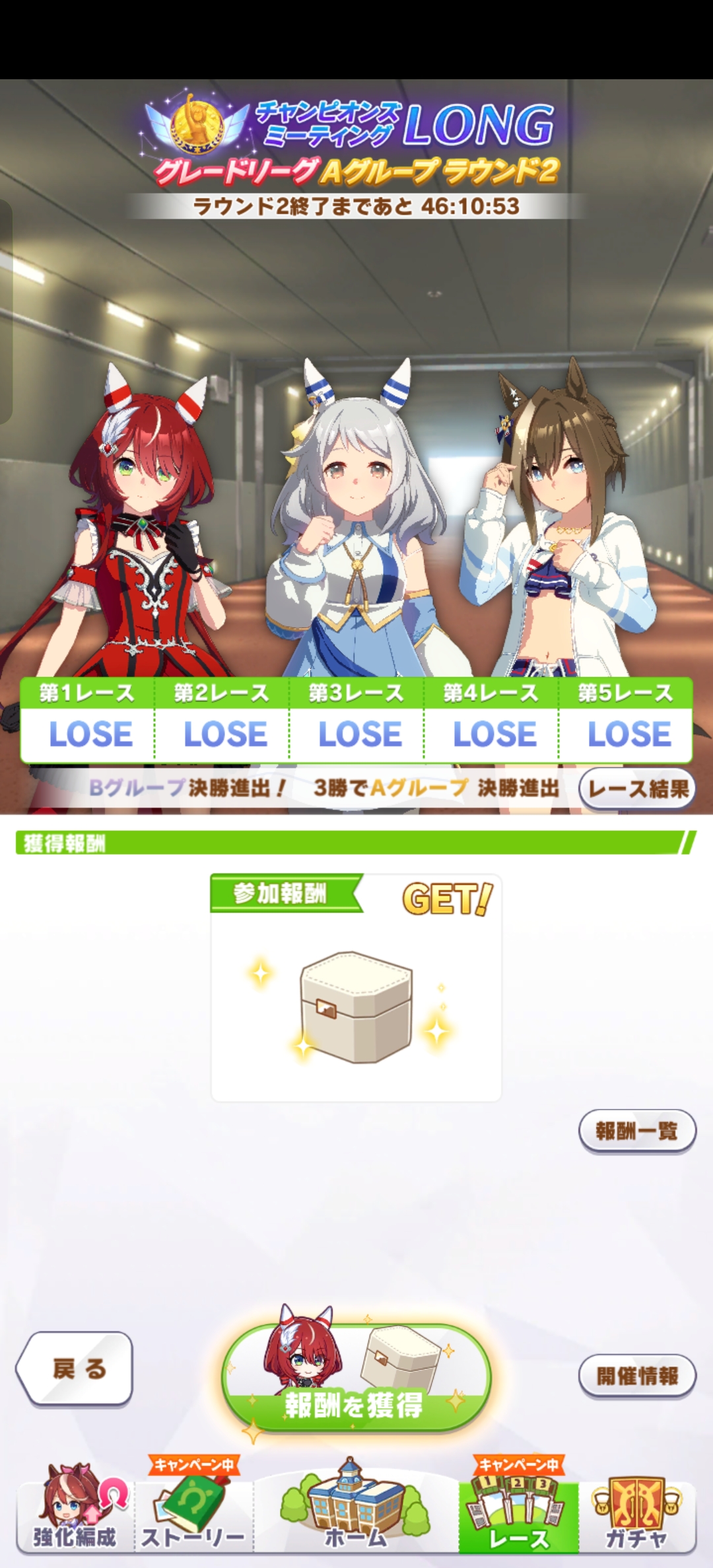Image resolution: width=713 pixels, height=1568 pixels.
Task: View the 報酬一覧 rewards list
Action: point(637,1131)
